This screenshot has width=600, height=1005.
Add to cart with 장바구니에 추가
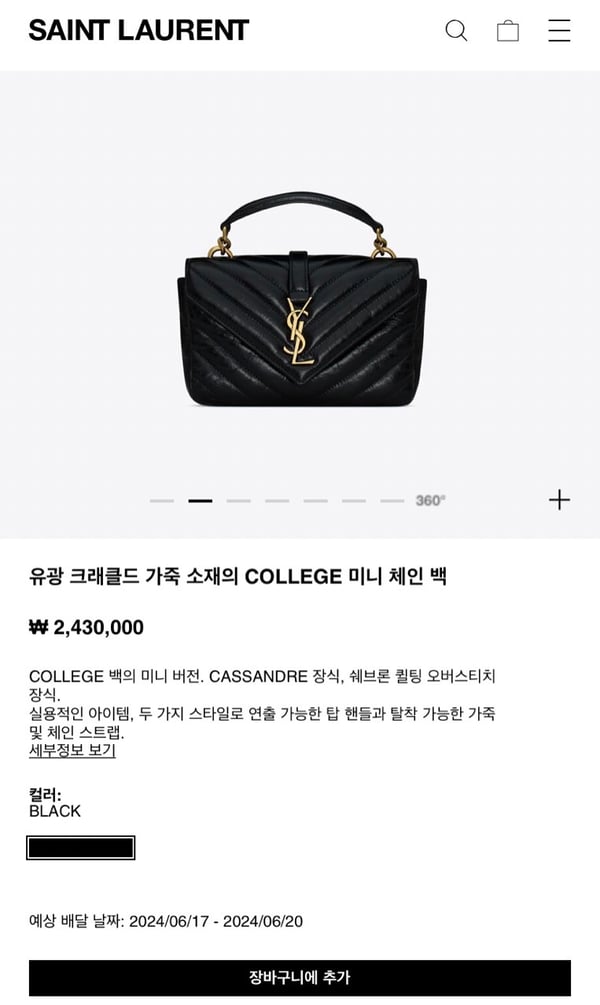tap(299, 977)
